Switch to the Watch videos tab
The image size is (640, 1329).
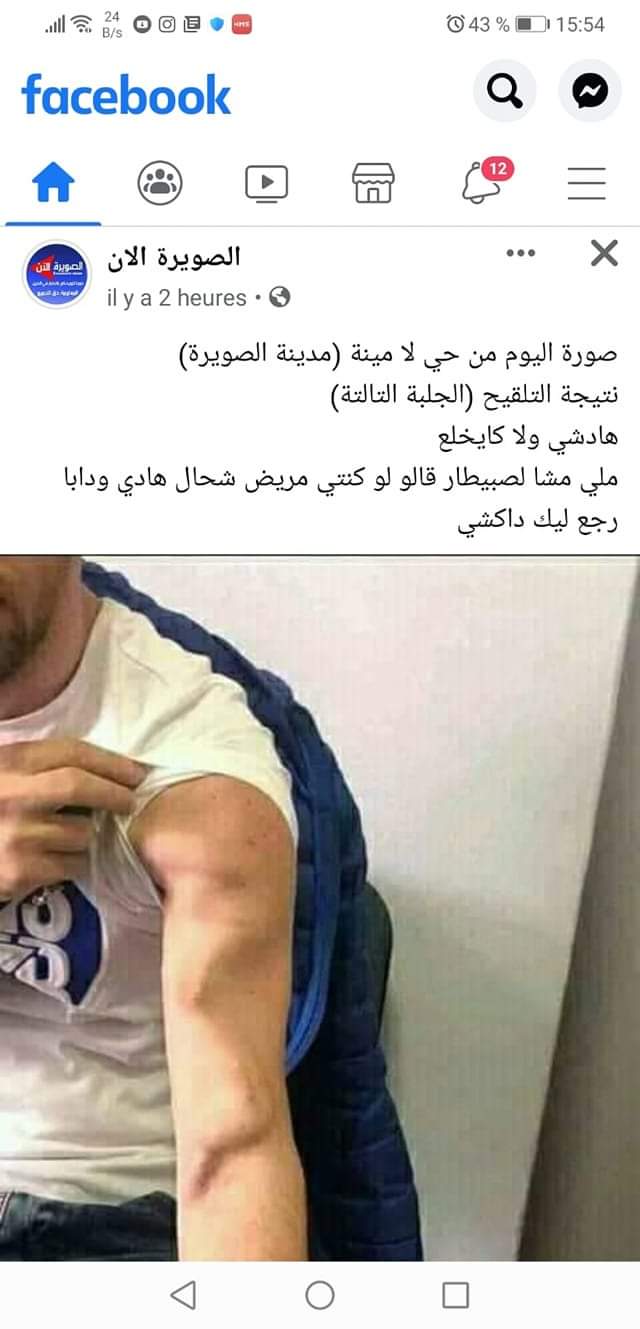click(x=267, y=182)
